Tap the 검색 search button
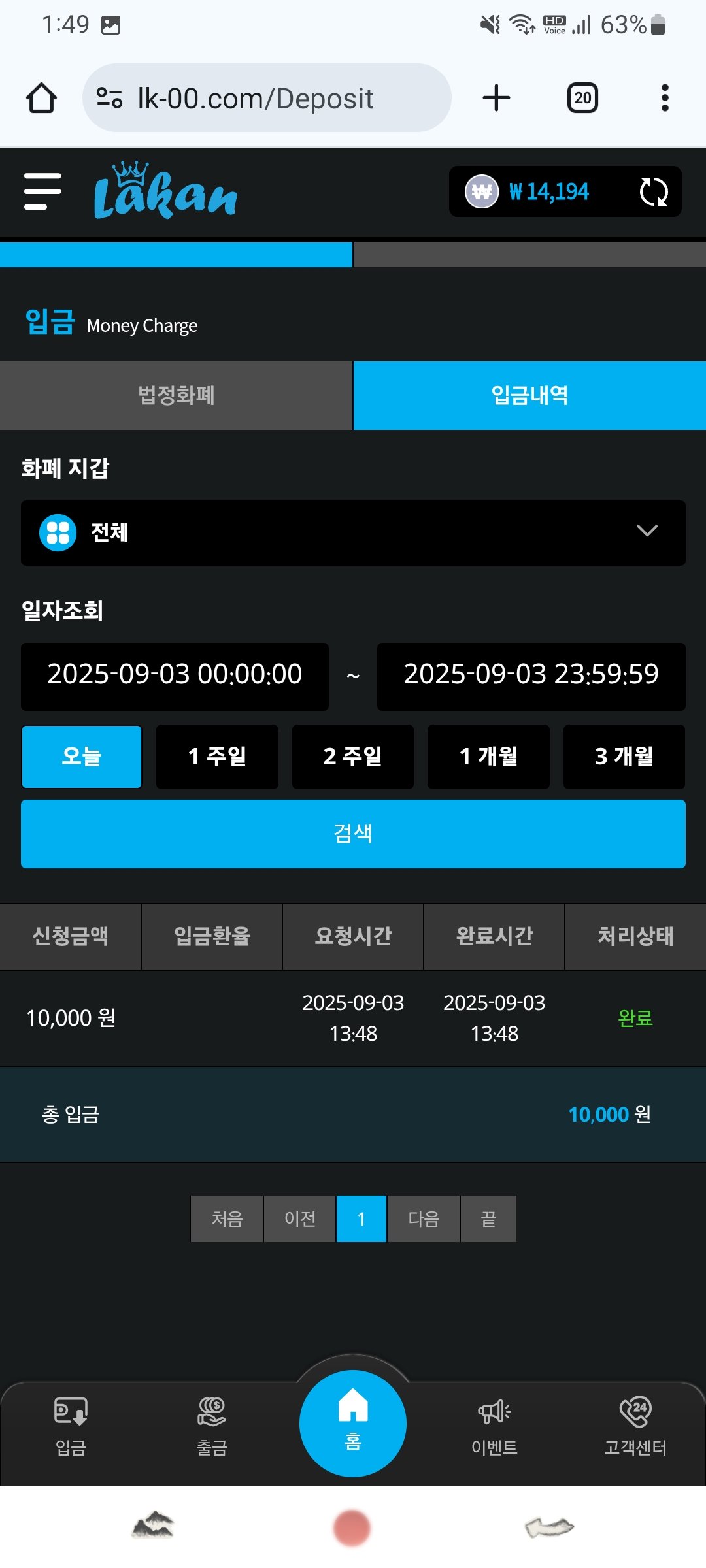Image resolution: width=706 pixels, height=1568 pixels. [353, 834]
